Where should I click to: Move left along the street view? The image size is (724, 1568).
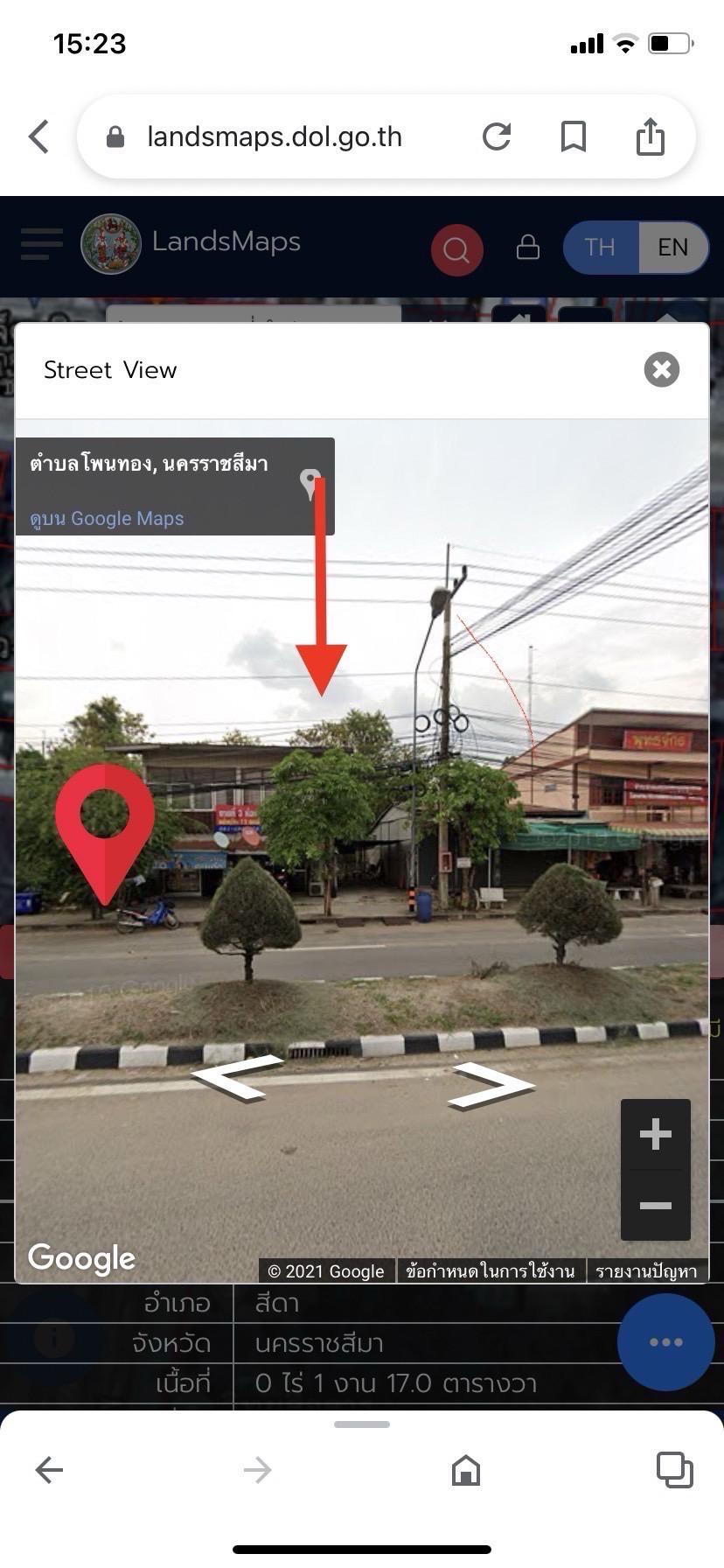pyautogui.click(x=238, y=1078)
